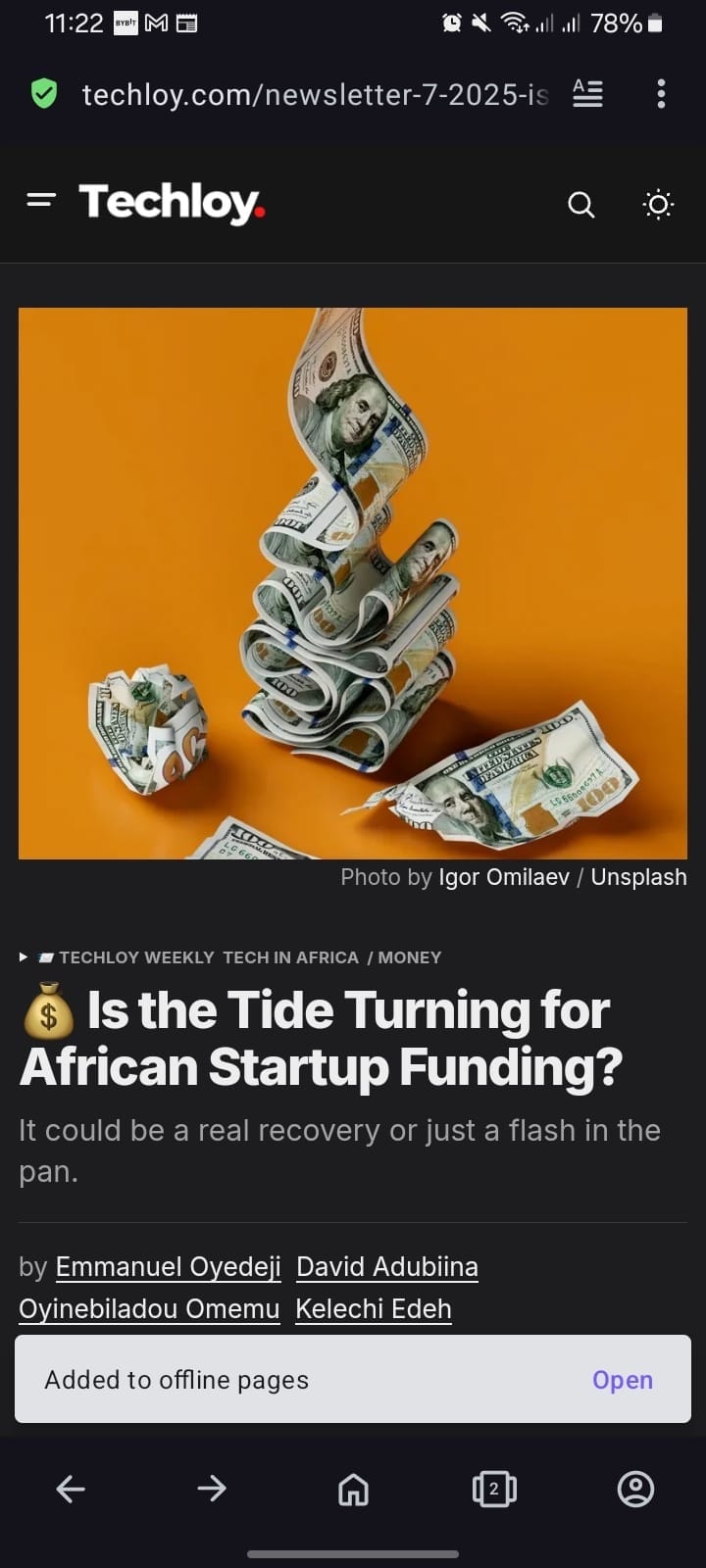View site security info shield
Viewport: 706px width, 1568px height.
click(44, 94)
